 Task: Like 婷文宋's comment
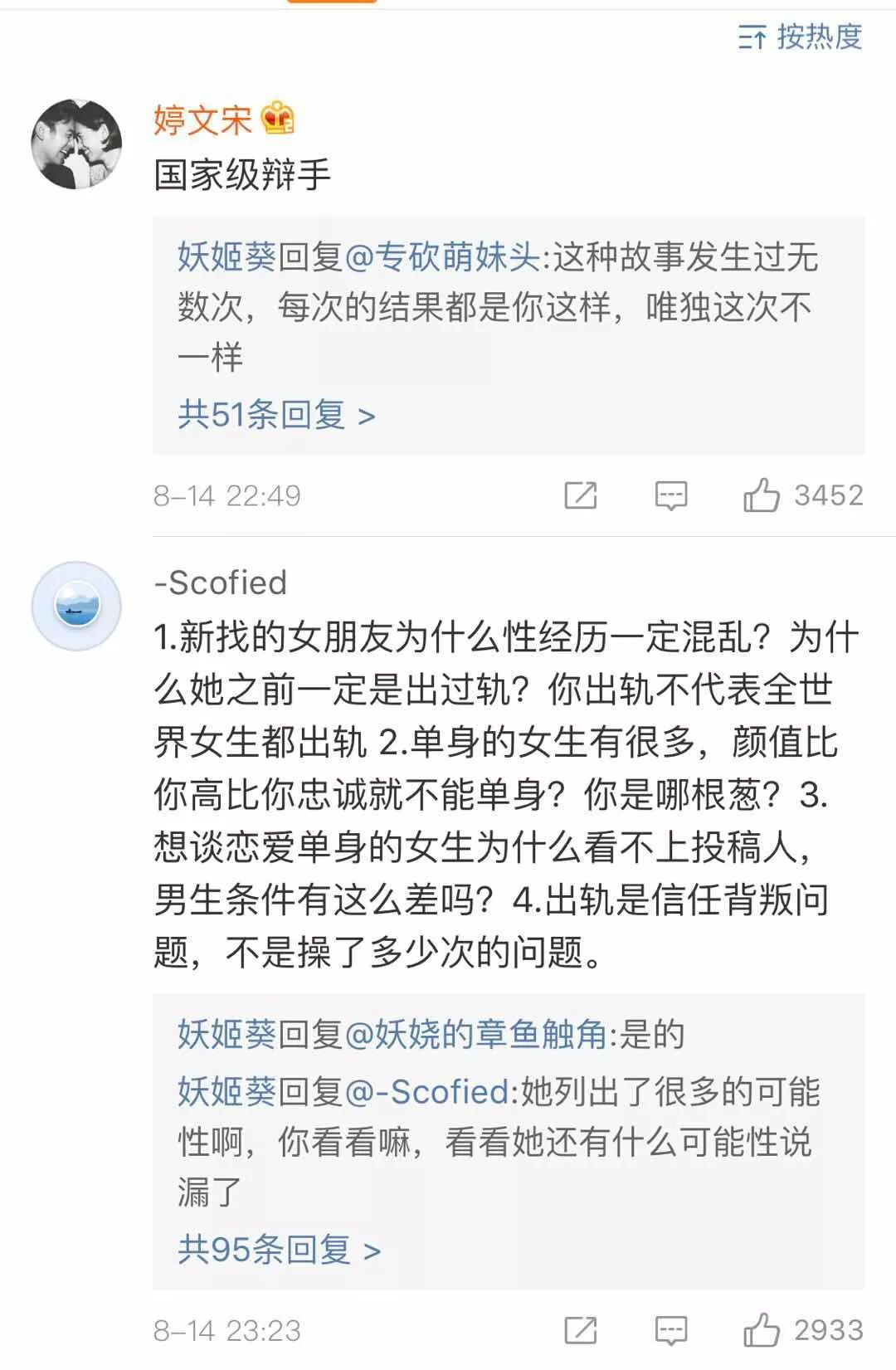(x=762, y=496)
